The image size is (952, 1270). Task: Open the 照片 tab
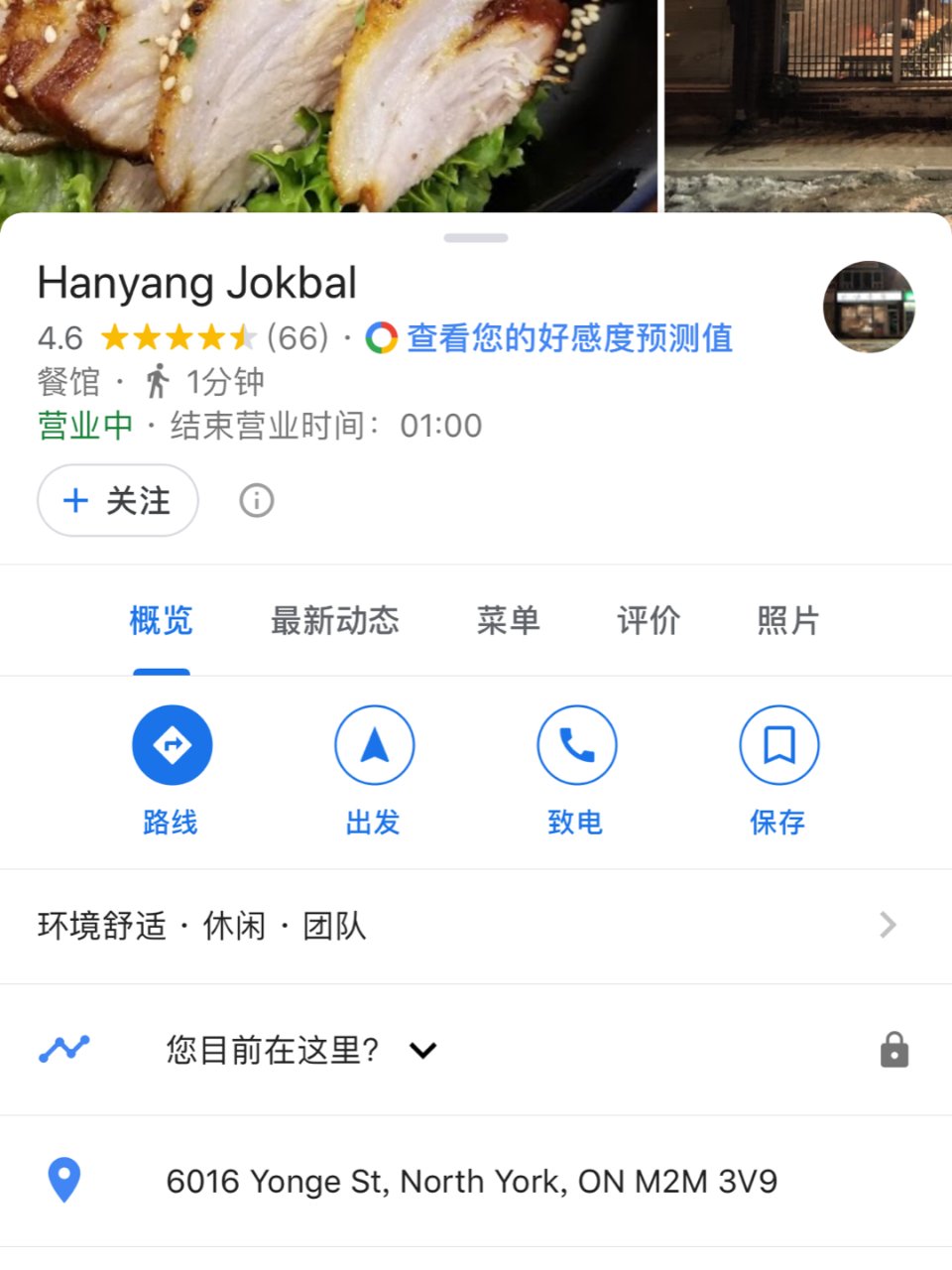coord(787,621)
